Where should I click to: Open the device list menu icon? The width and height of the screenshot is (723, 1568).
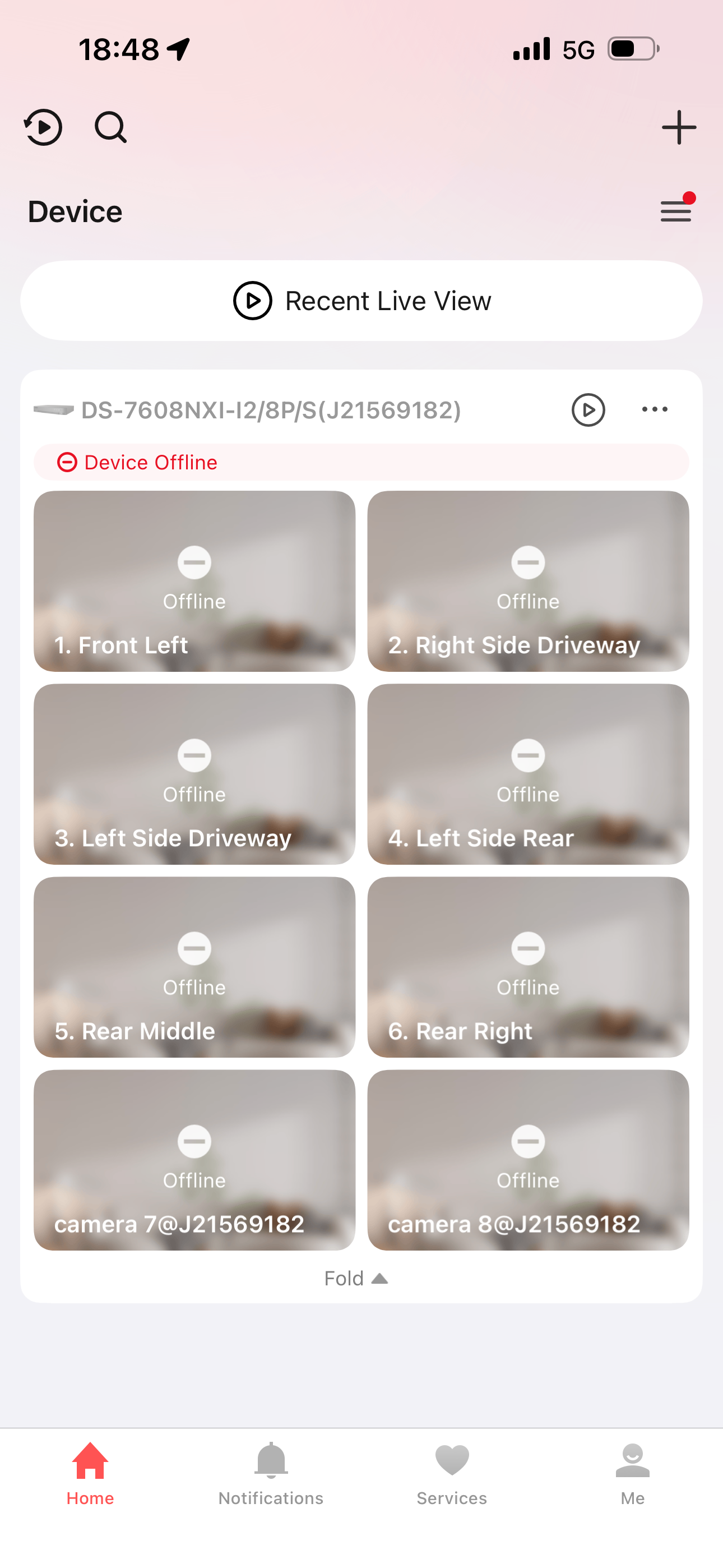676,211
